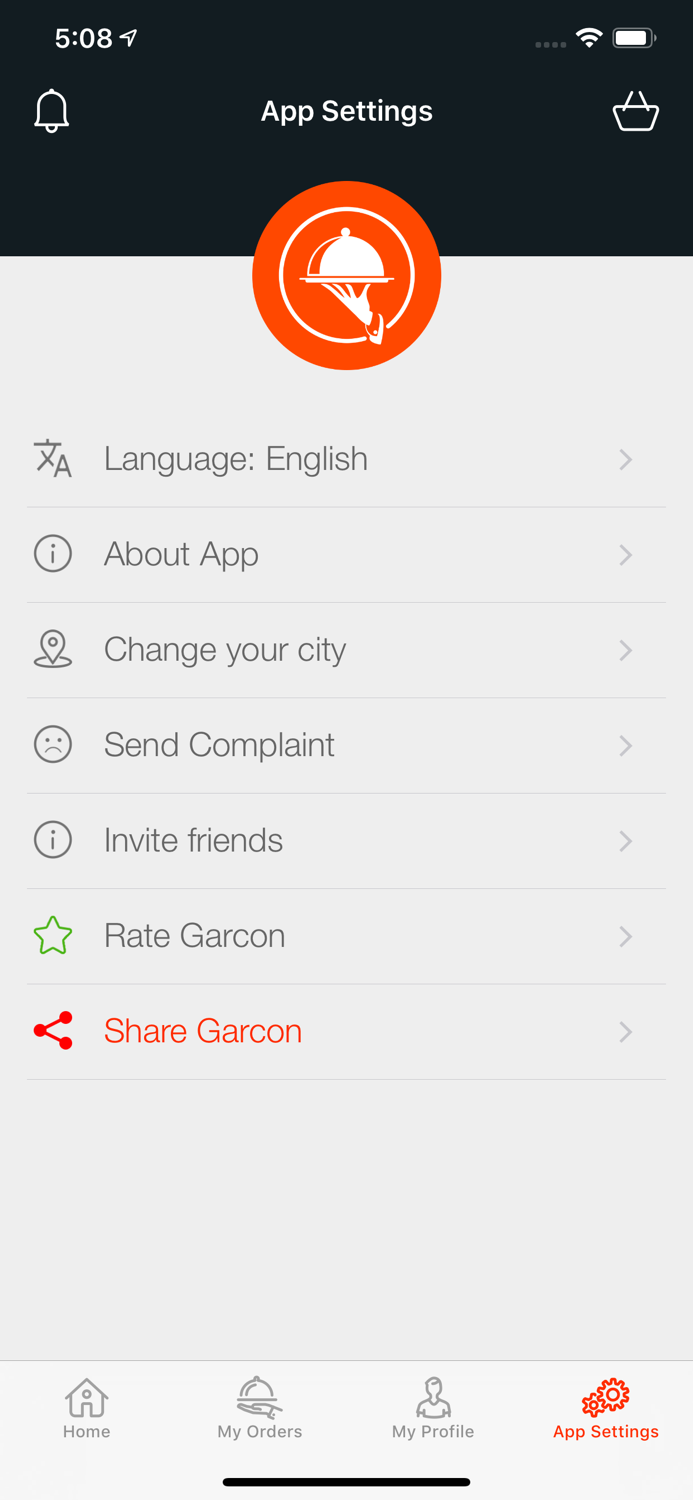The height and width of the screenshot is (1500, 693).
Task: Open the About App row
Action: 346,555
